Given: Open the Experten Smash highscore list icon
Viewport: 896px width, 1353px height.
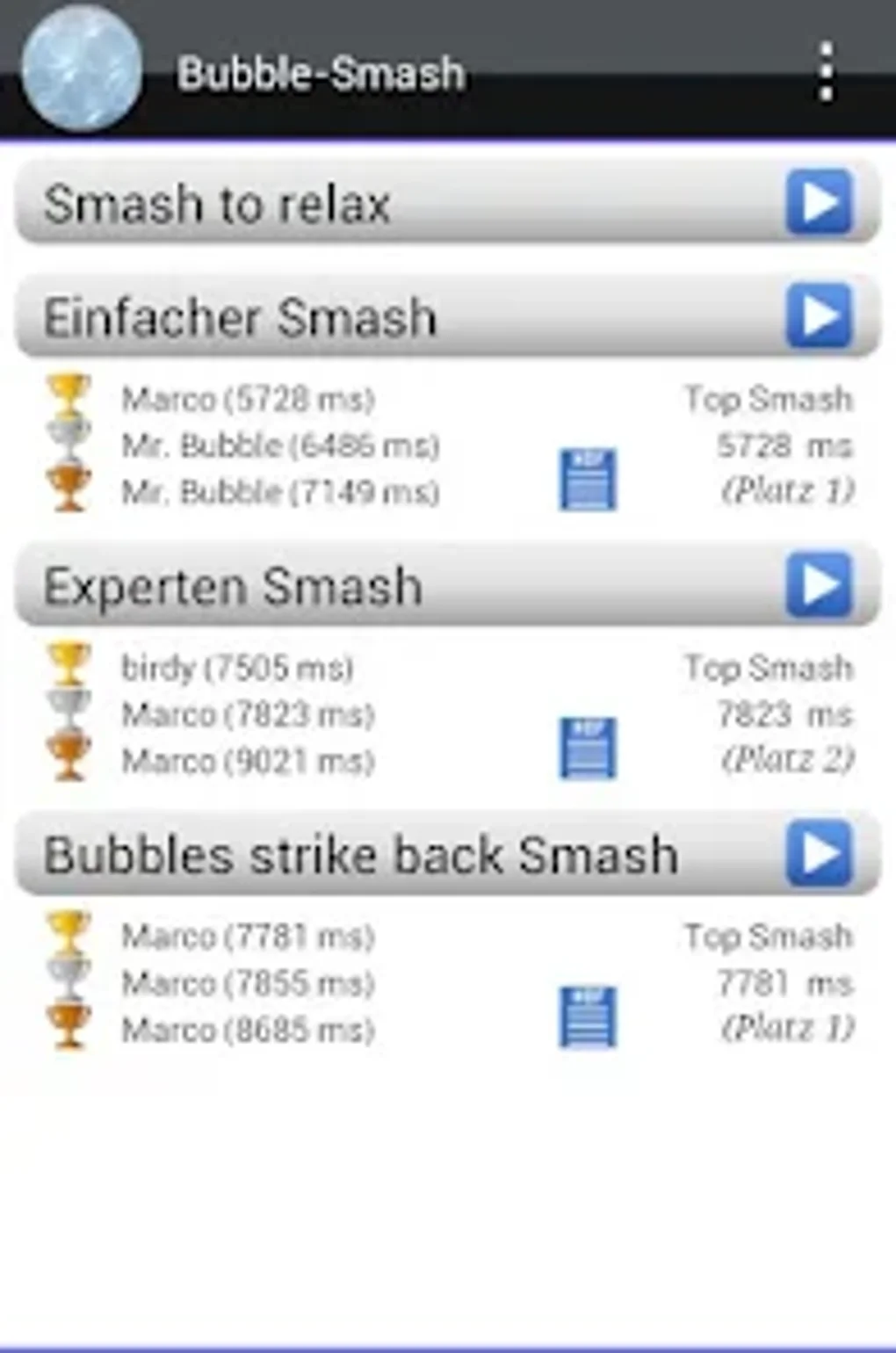Looking at the screenshot, I should coord(587,748).
